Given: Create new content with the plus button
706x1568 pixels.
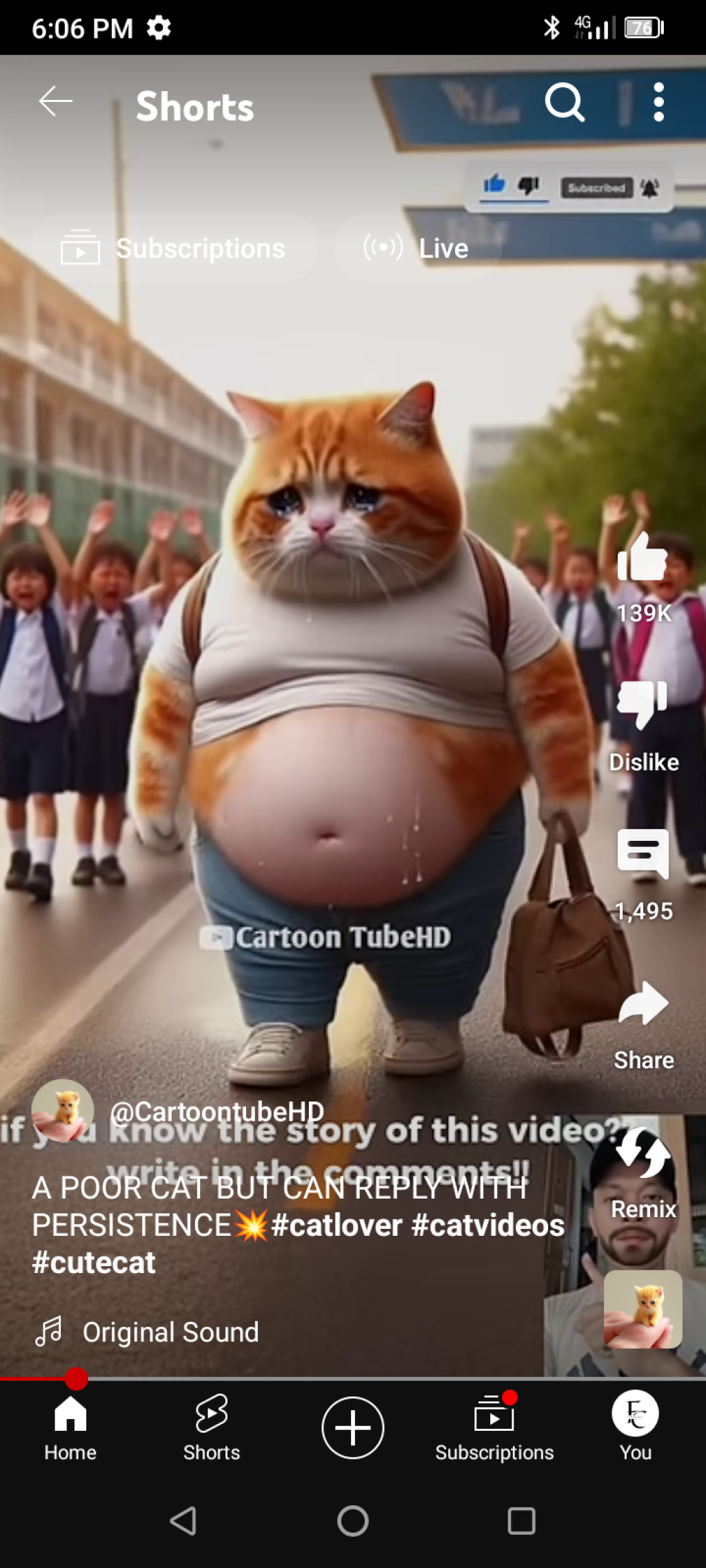Looking at the screenshot, I should [x=353, y=1427].
